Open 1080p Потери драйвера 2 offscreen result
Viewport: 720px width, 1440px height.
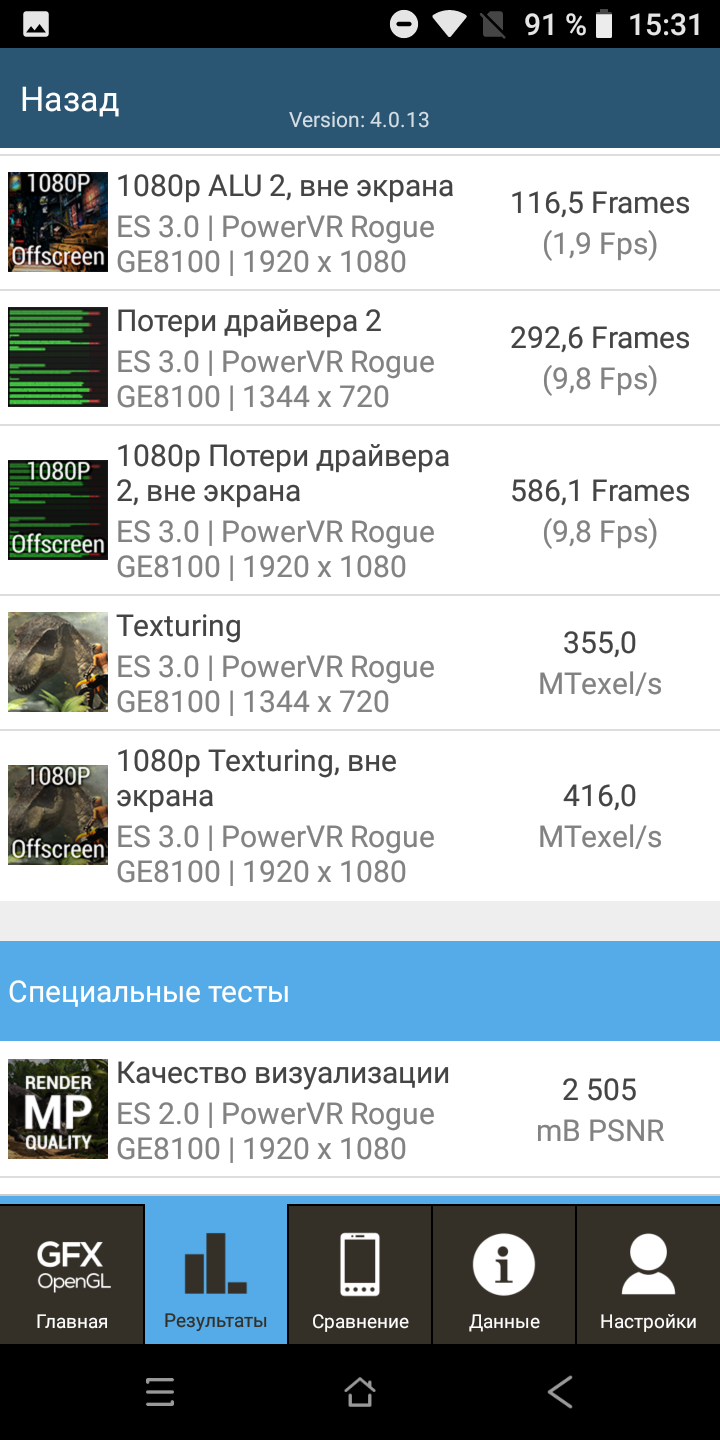360,510
